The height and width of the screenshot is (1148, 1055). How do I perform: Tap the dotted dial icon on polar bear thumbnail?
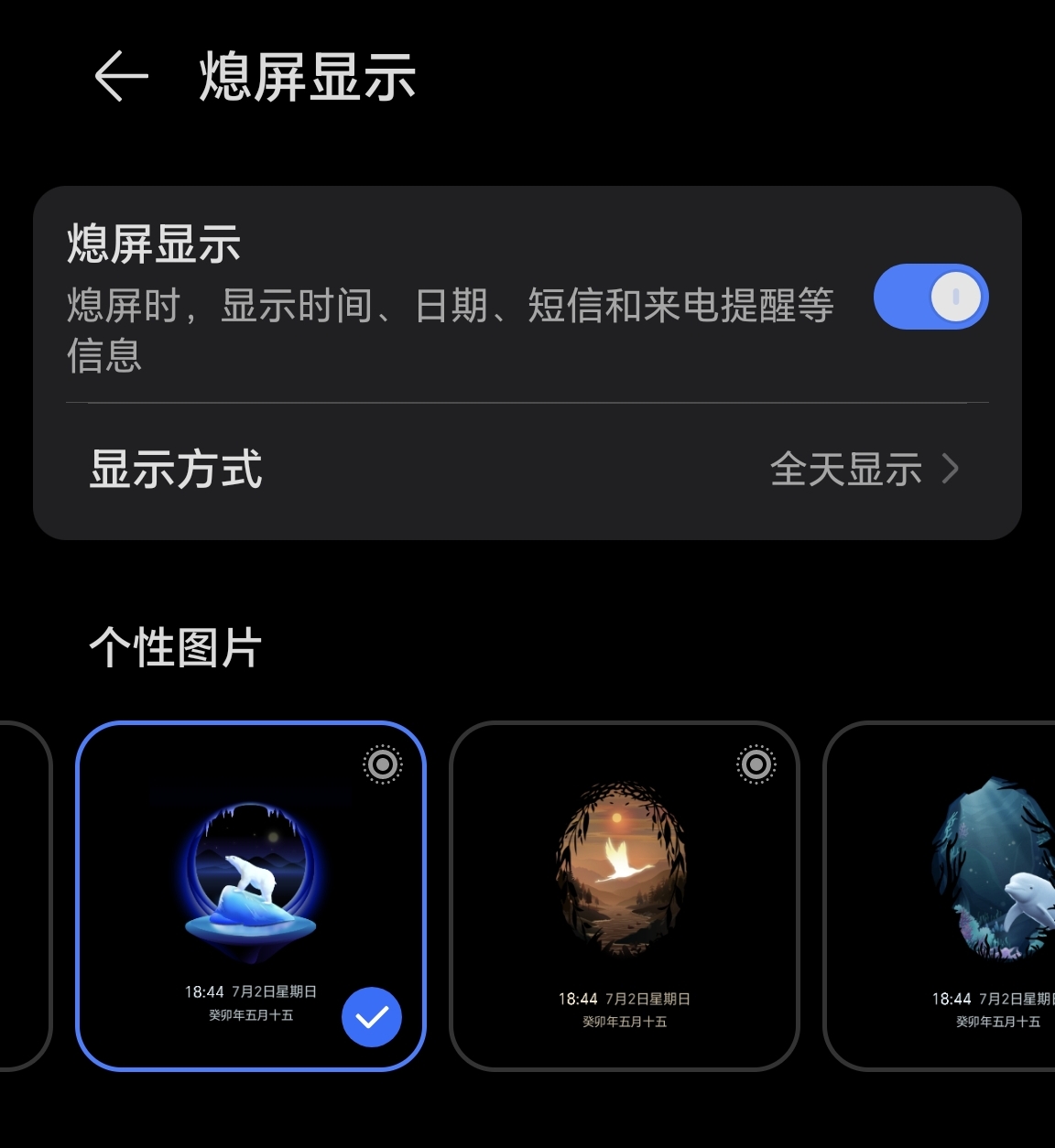click(x=382, y=764)
